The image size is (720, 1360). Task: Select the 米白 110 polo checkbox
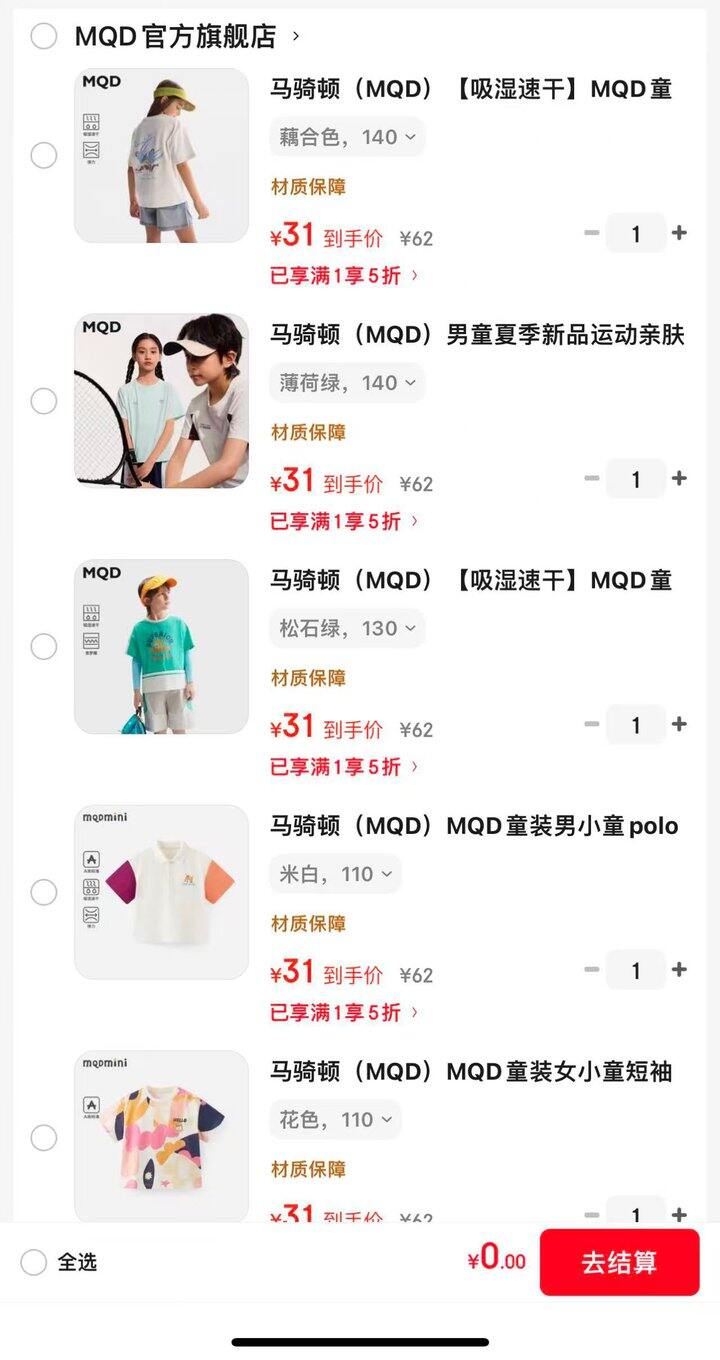43,892
